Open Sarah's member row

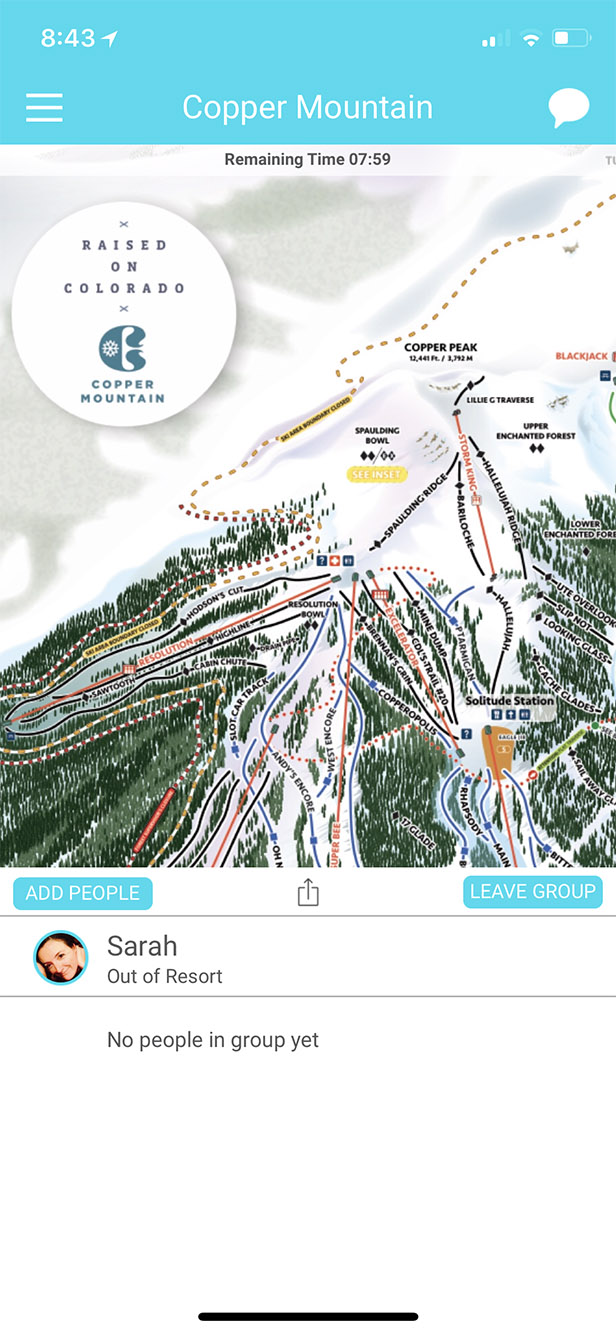[x=308, y=957]
